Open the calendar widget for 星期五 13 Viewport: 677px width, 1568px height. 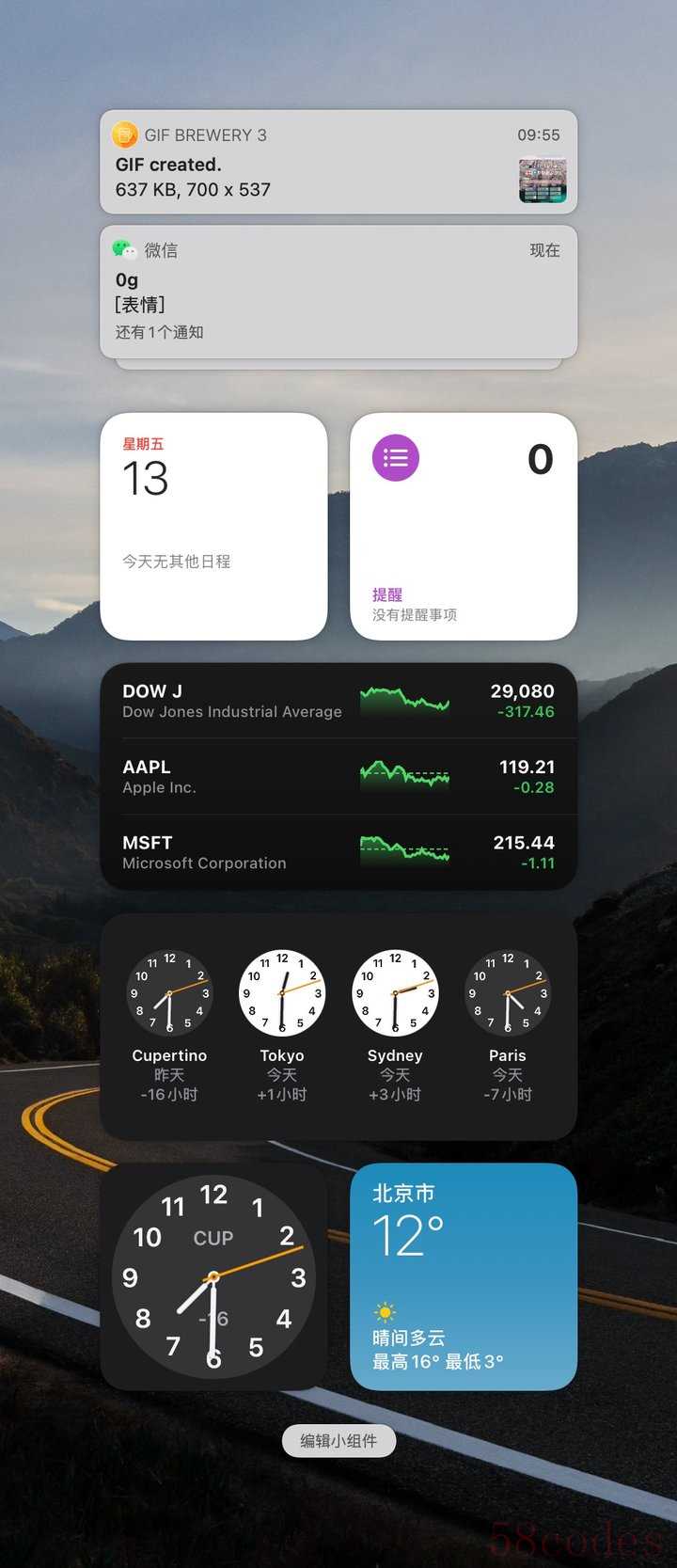point(213,527)
